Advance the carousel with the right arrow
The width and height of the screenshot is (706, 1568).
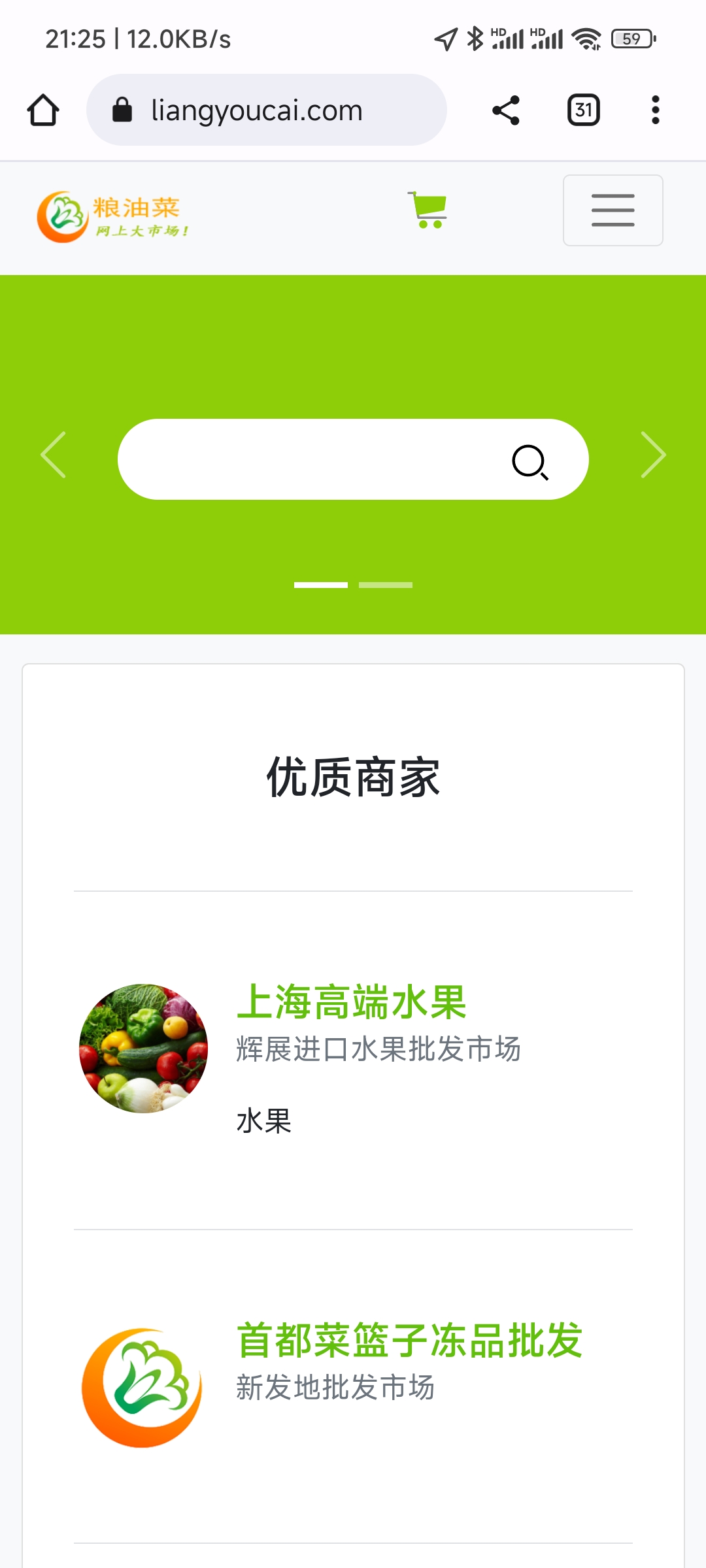tap(652, 455)
